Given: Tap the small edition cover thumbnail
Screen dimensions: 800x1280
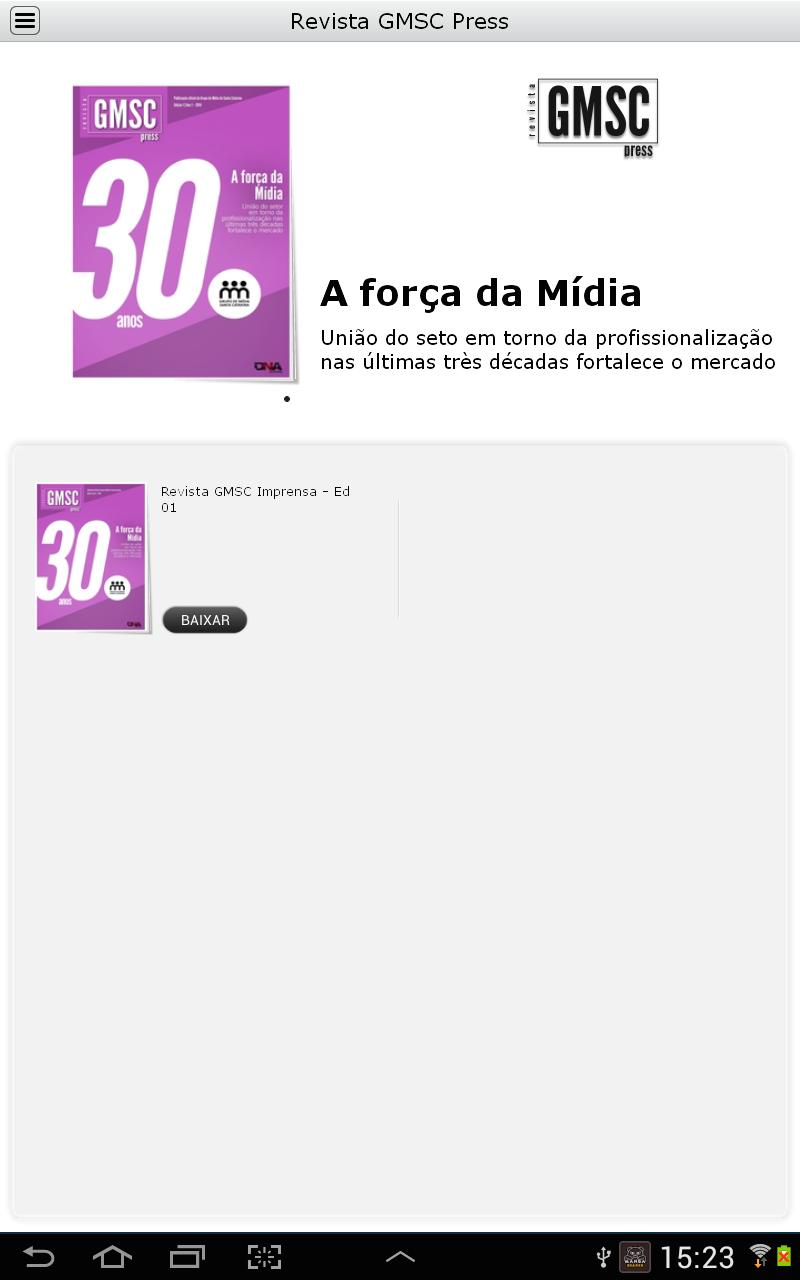Looking at the screenshot, I should point(91,557).
